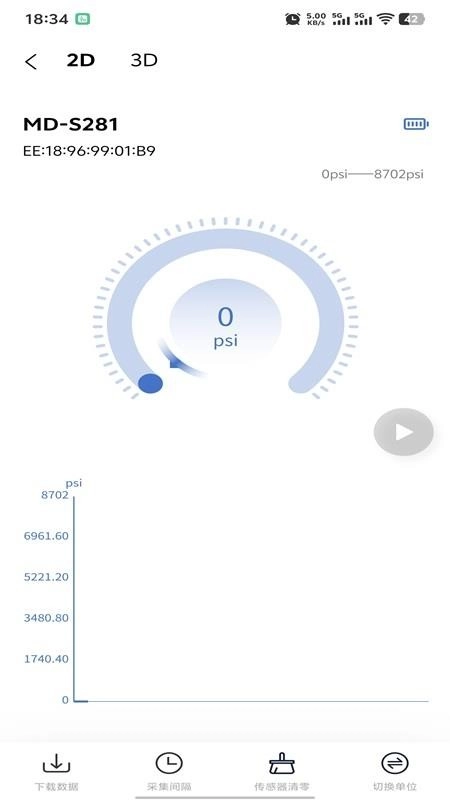Select the 2D tab

pos(81,60)
